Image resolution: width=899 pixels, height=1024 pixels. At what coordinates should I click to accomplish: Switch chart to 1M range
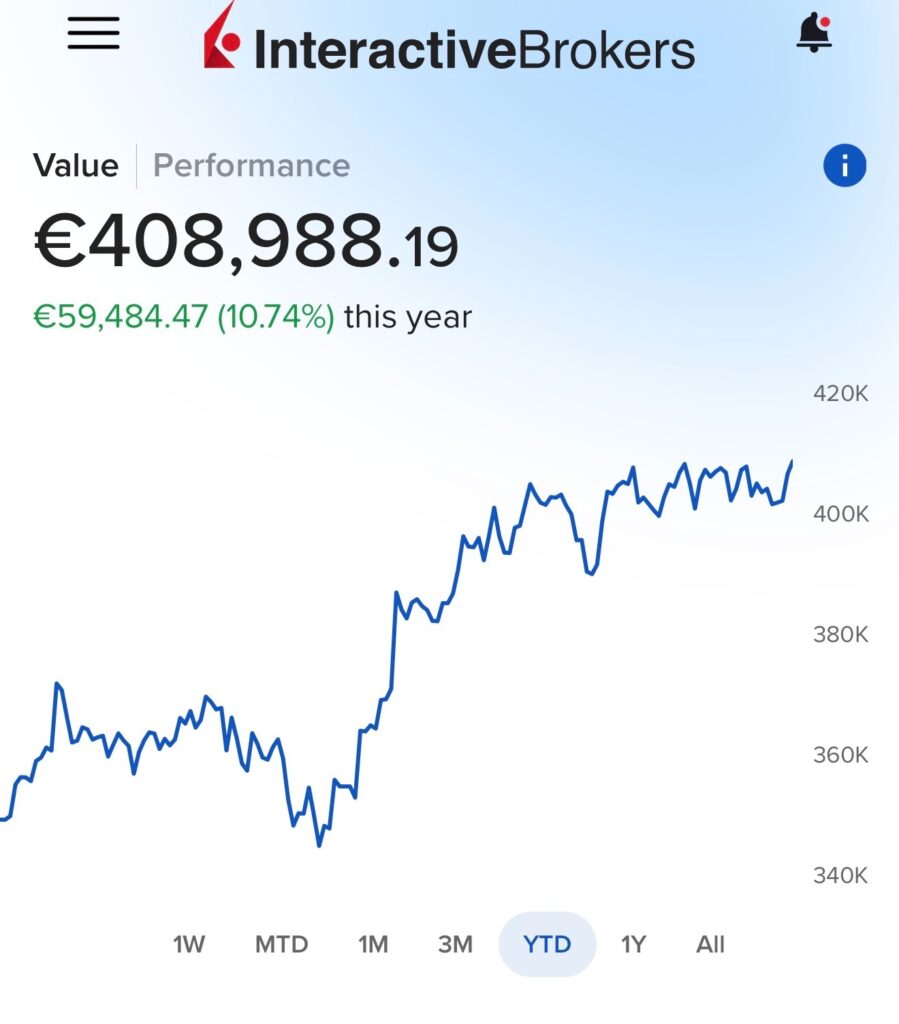click(373, 944)
